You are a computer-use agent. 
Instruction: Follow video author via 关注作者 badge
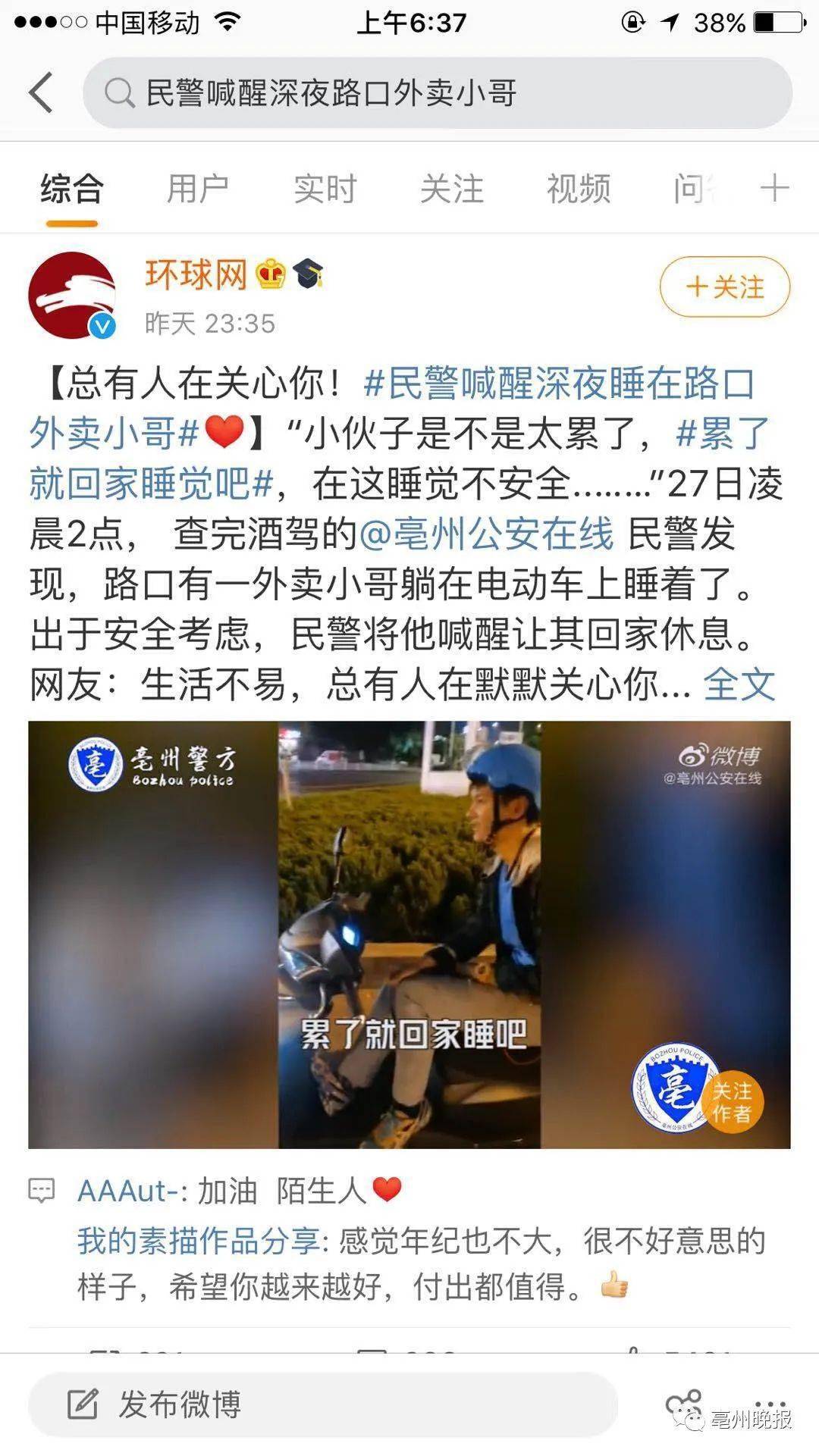(x=732, y=1101)
